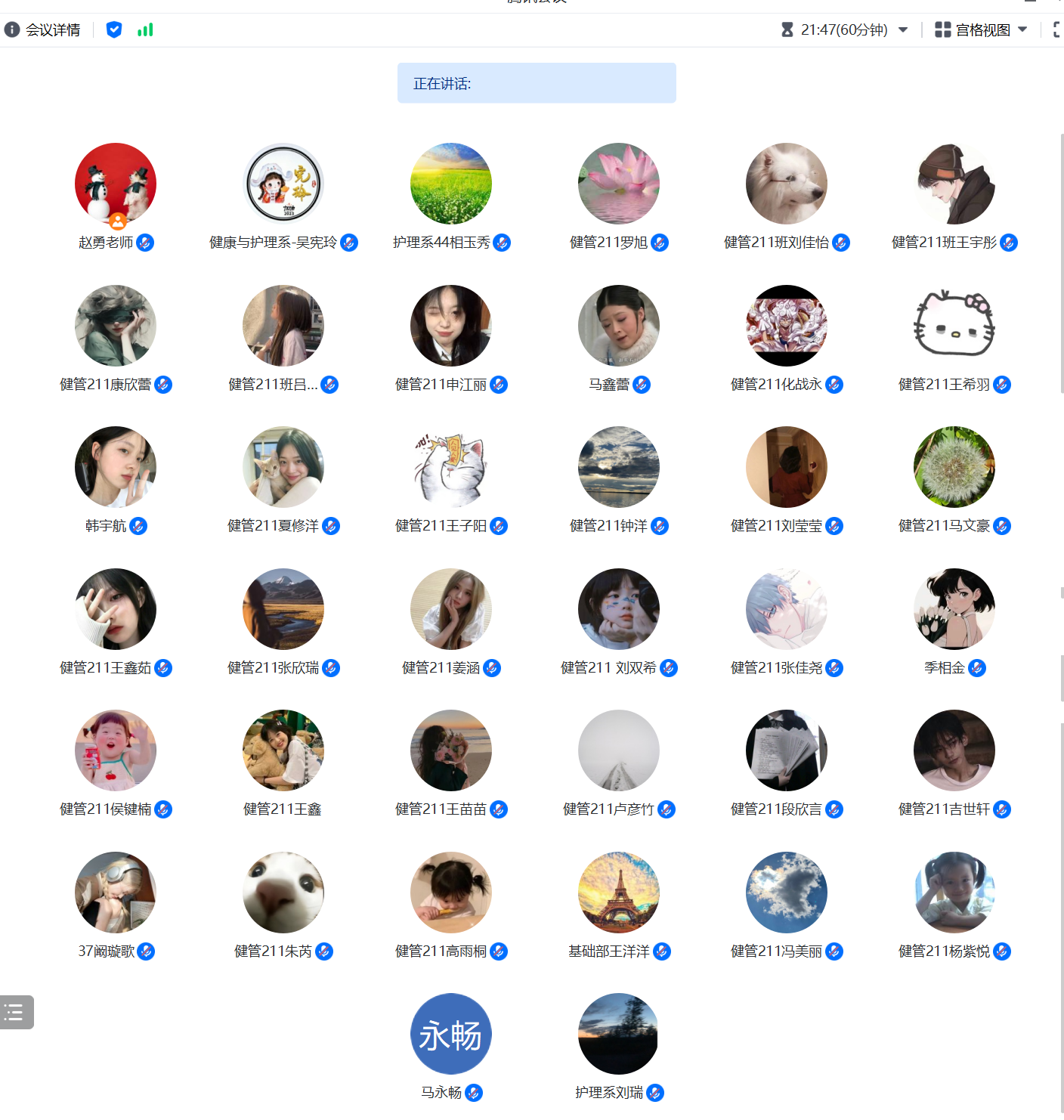Select participant 护理系刘瑞
The height and width of the screenshot is (1120, 1064).
point(619,1034)
